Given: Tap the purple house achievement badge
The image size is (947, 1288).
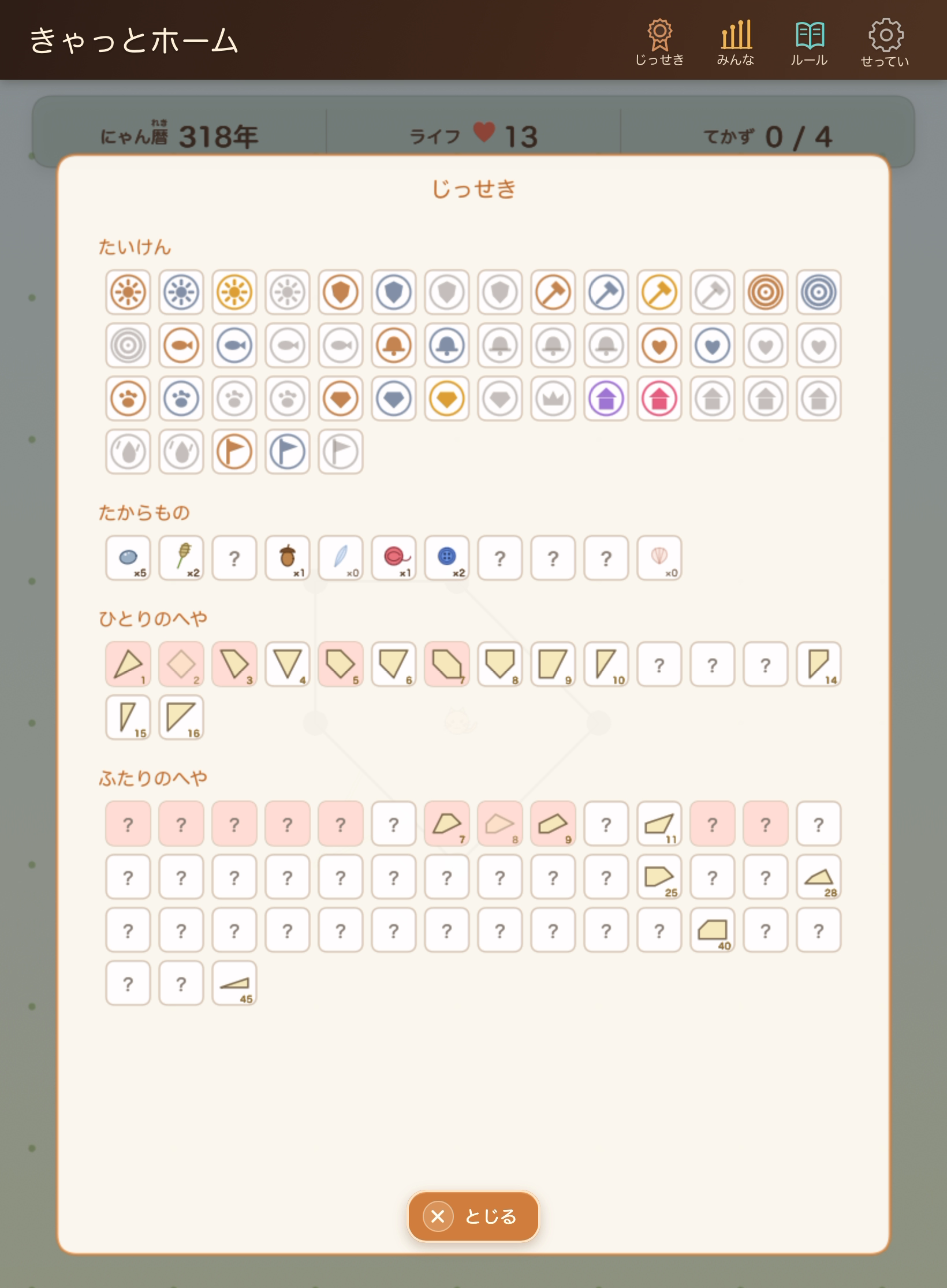Looking at the screenshot, I should [x=606, y=399].
